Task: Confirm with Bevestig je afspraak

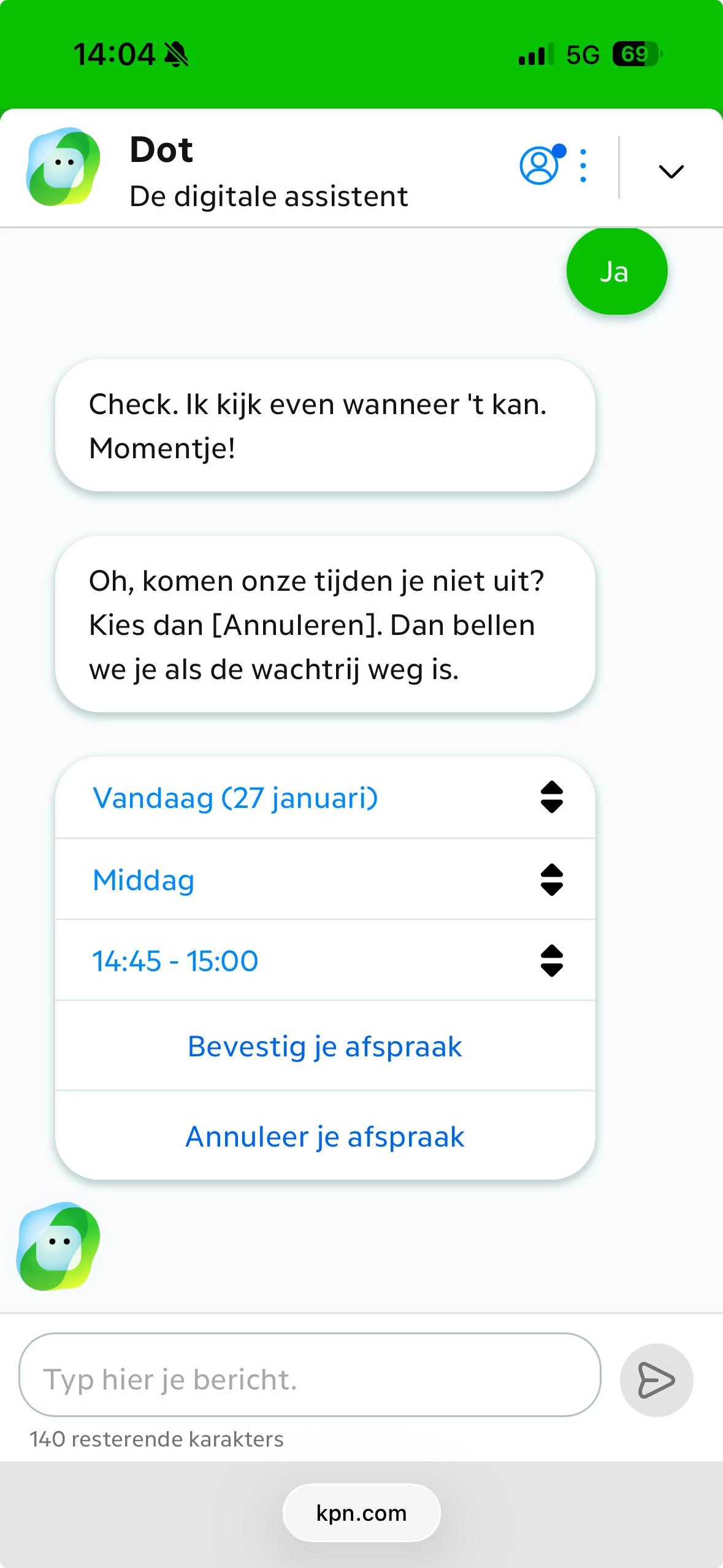Action: (325, 1047)
